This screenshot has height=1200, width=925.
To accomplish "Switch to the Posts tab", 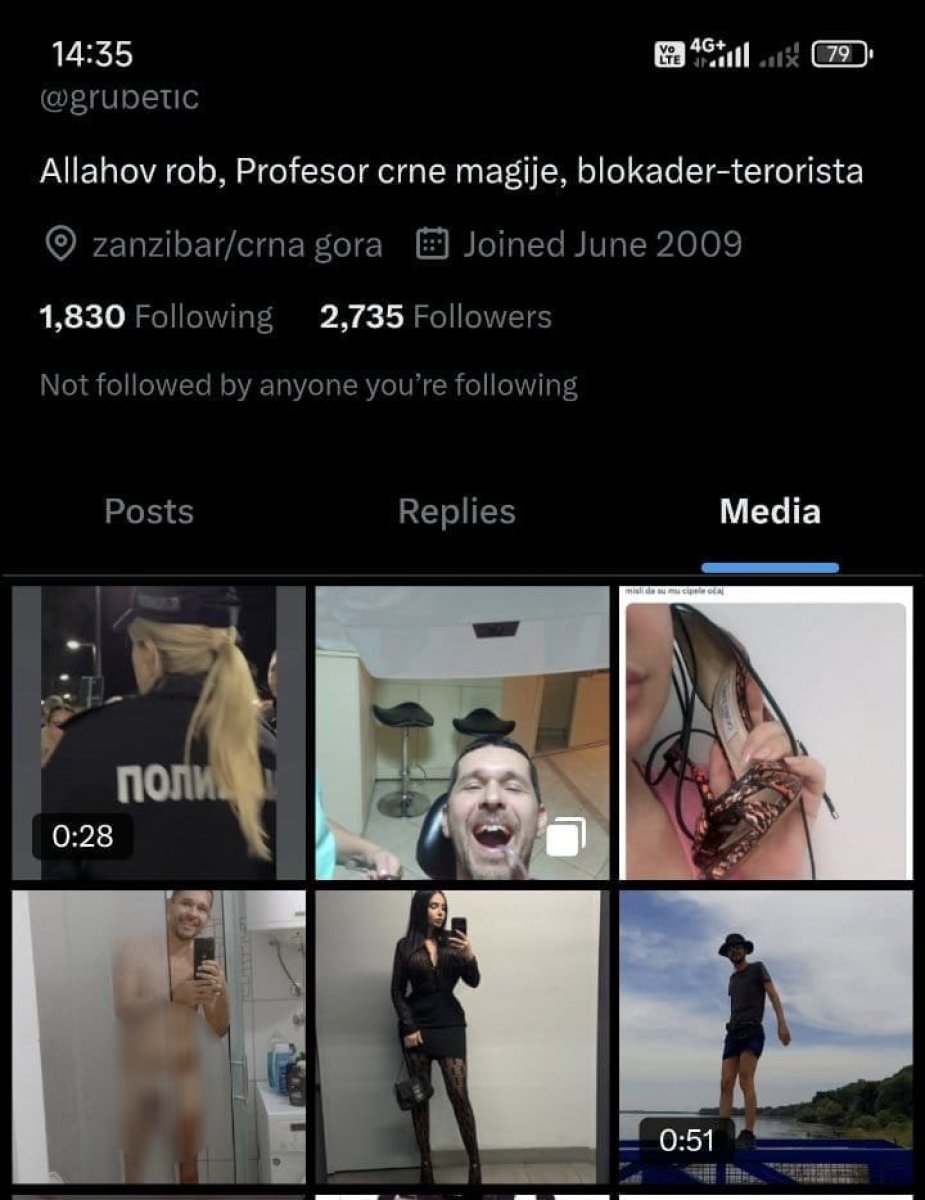I will pos(149,512).
